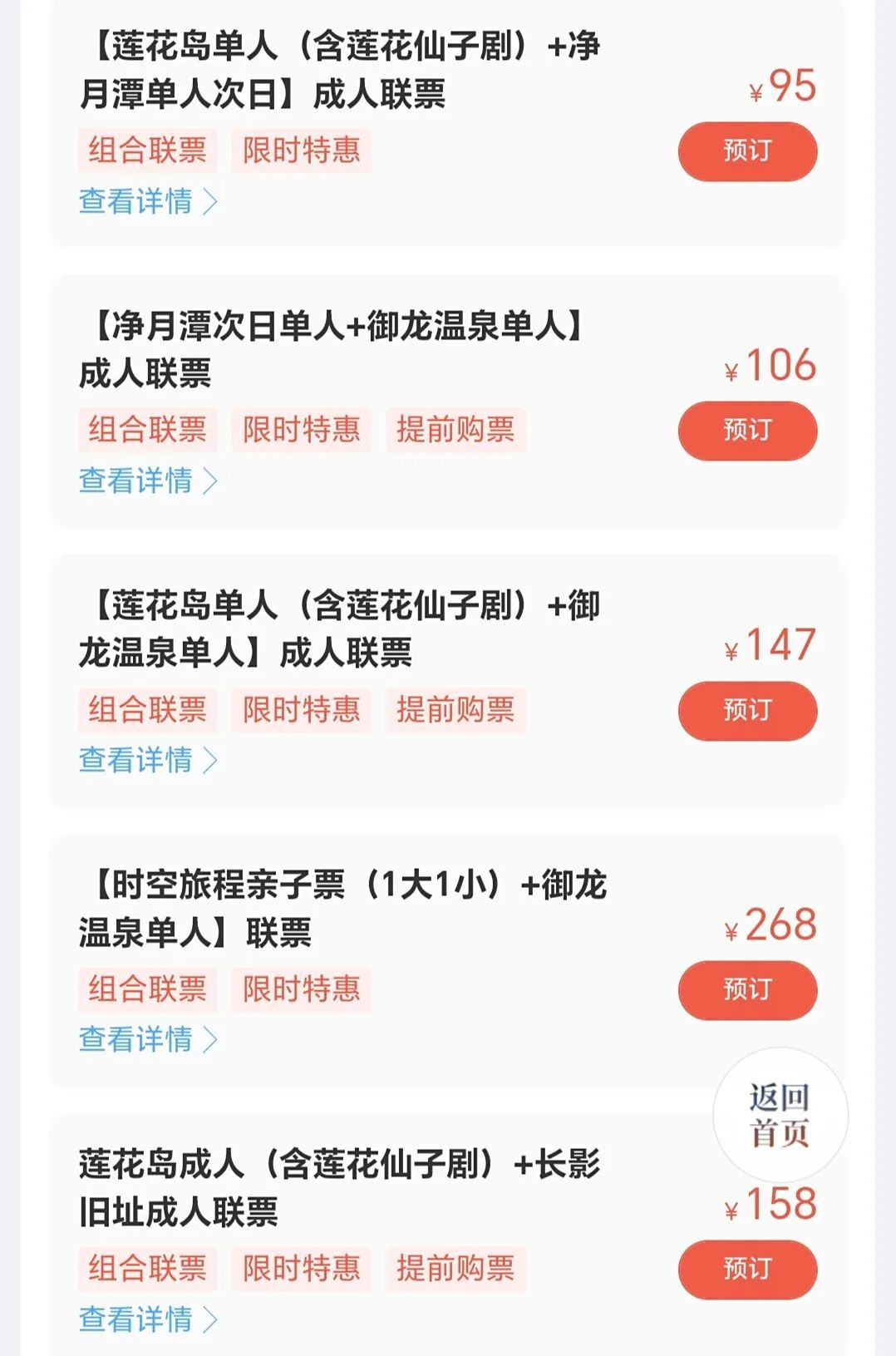Book the ¥95 莲花岛+净月潭 adult ticket
The image size is (896, 1356).
pyautogui.click(x=747, y=151)
